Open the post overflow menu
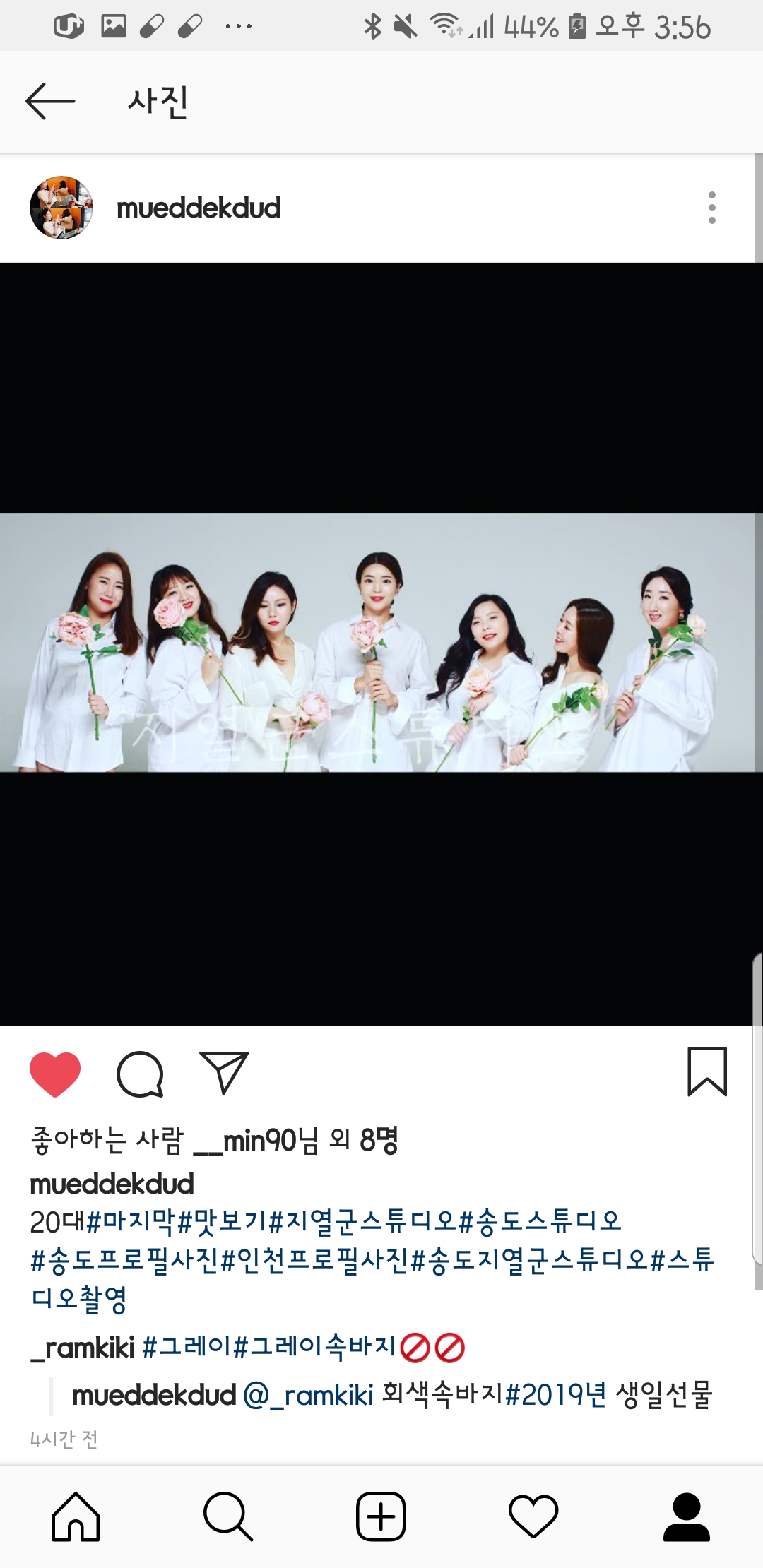763x1568 pixels. click(x=711, y=208)
